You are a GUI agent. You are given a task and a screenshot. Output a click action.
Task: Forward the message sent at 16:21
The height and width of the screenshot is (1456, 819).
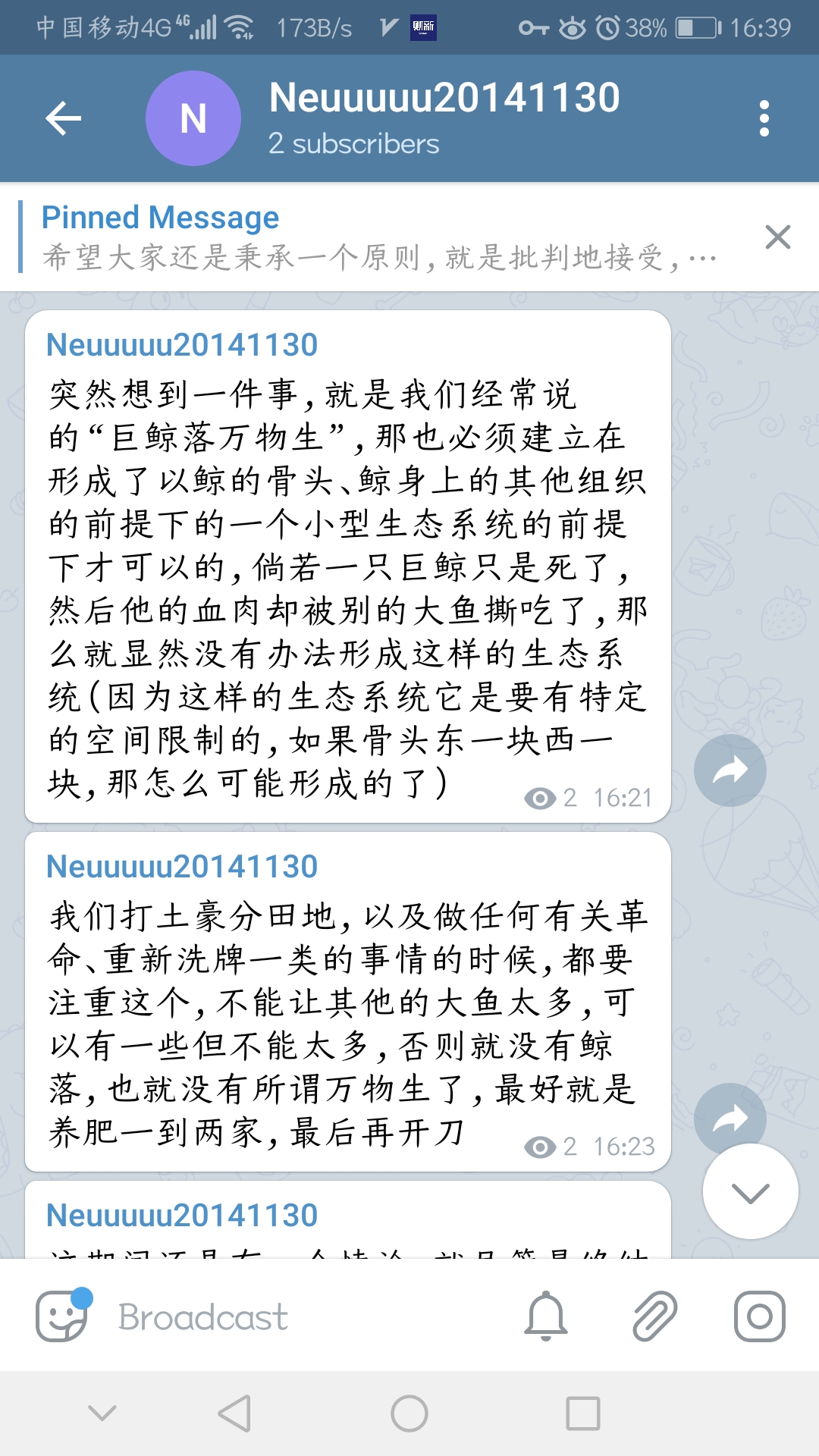point(730,770)
